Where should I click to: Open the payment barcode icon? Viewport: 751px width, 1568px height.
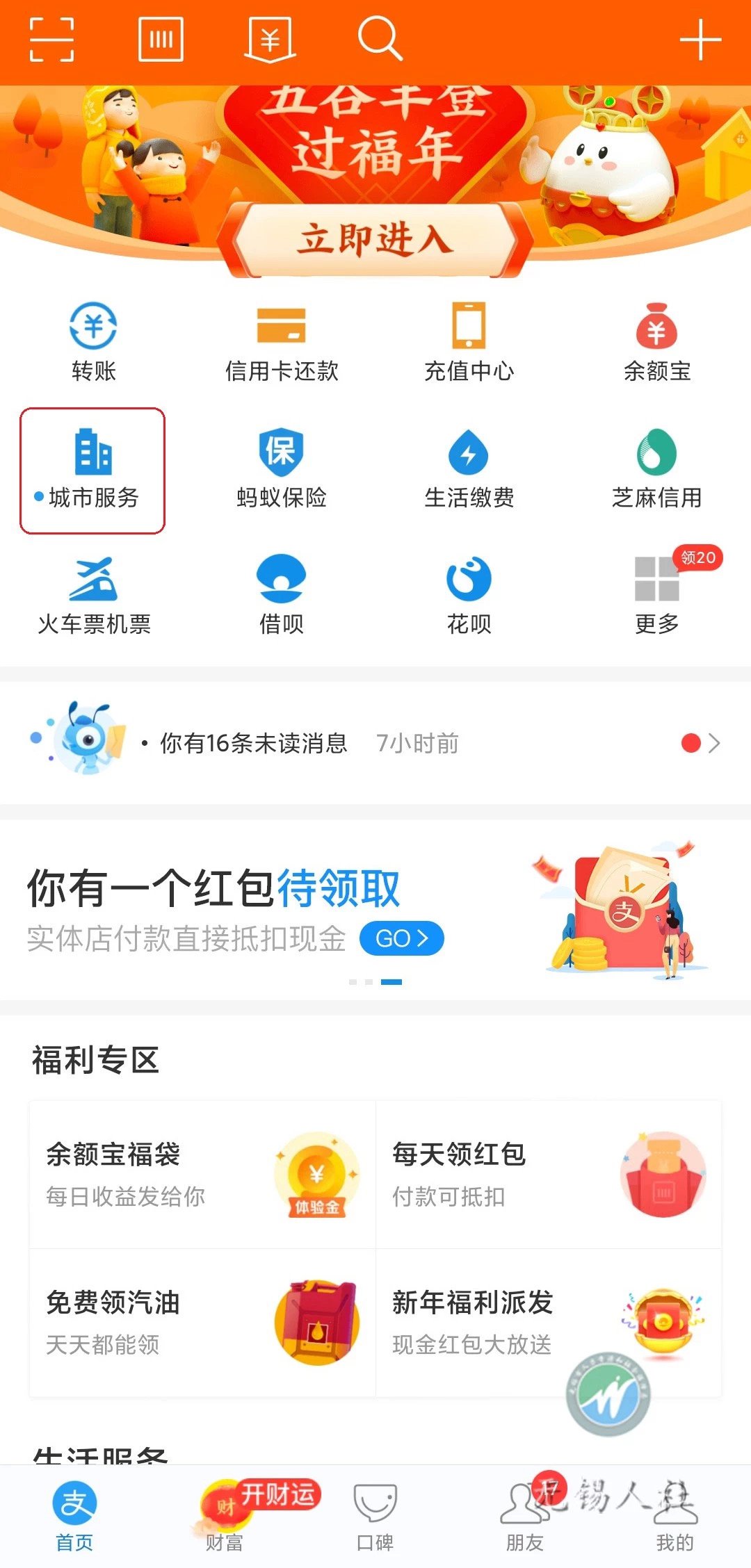(x=161, y=40)
